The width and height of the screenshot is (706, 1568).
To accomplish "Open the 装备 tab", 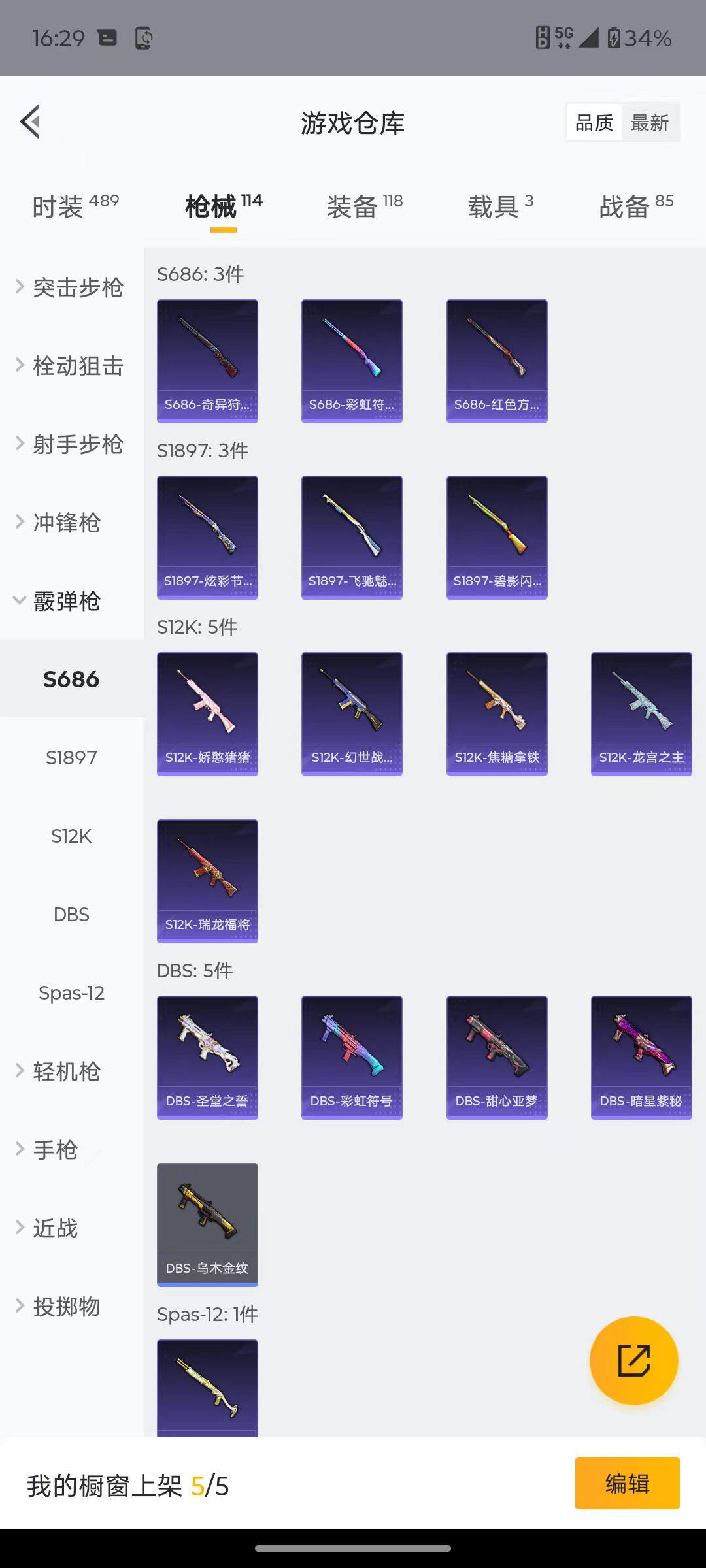I will click(x=364, y=206).
